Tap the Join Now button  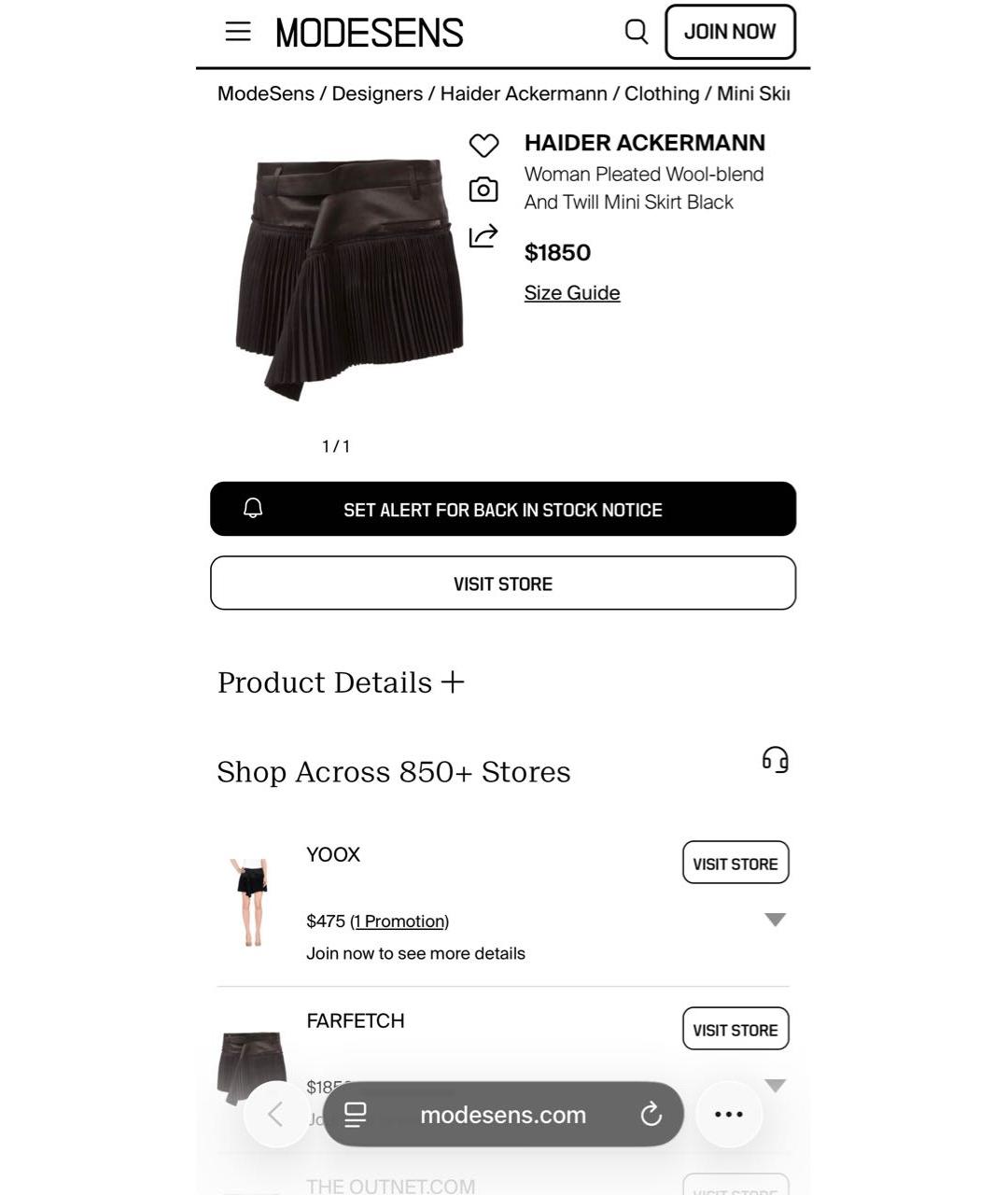pyautogui.click(x=729, y=32)
